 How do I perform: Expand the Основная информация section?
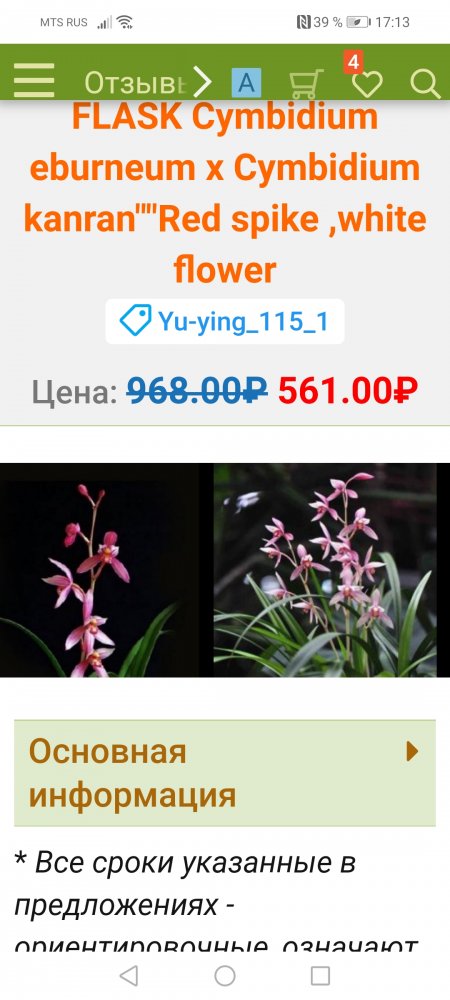tap(225, 773)
